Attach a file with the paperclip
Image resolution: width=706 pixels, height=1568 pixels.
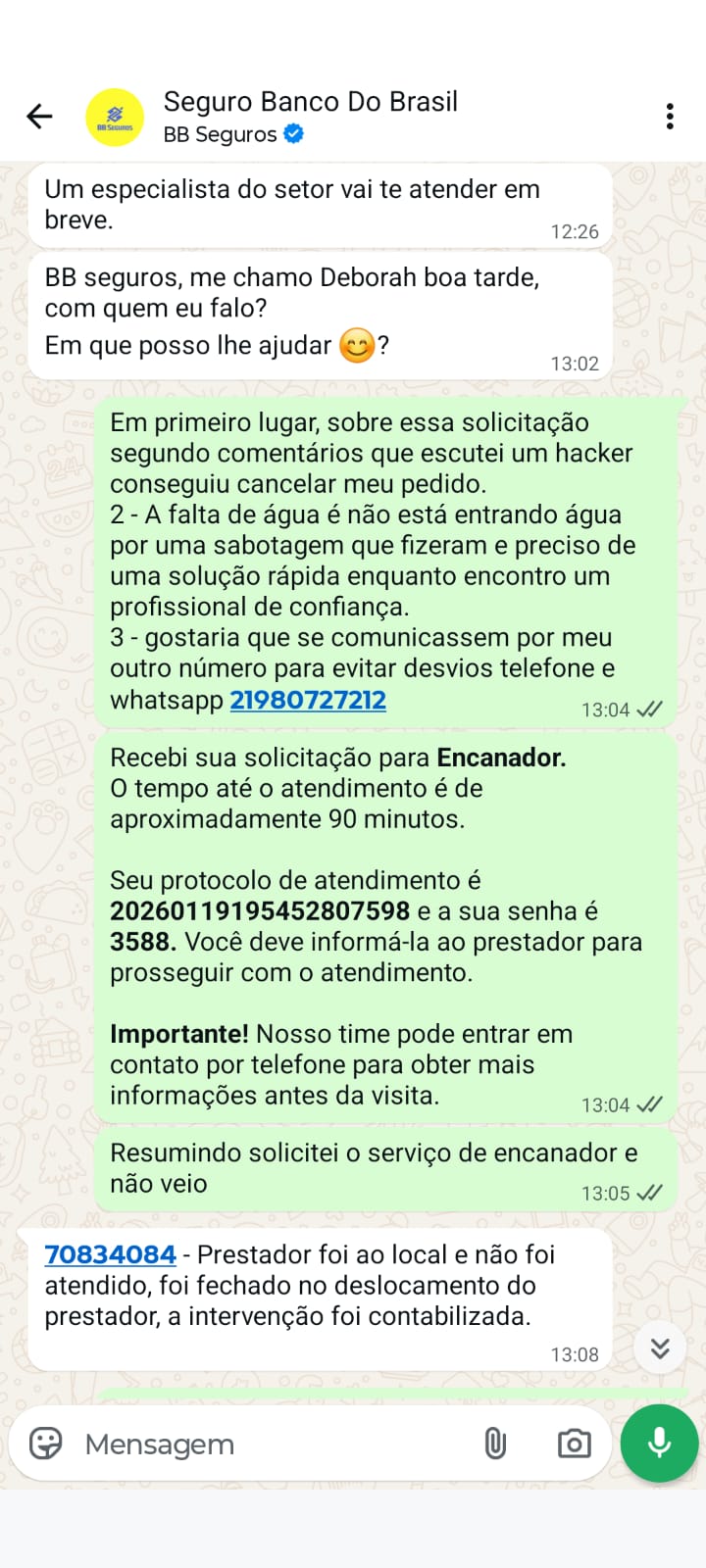coord(495,1444)
